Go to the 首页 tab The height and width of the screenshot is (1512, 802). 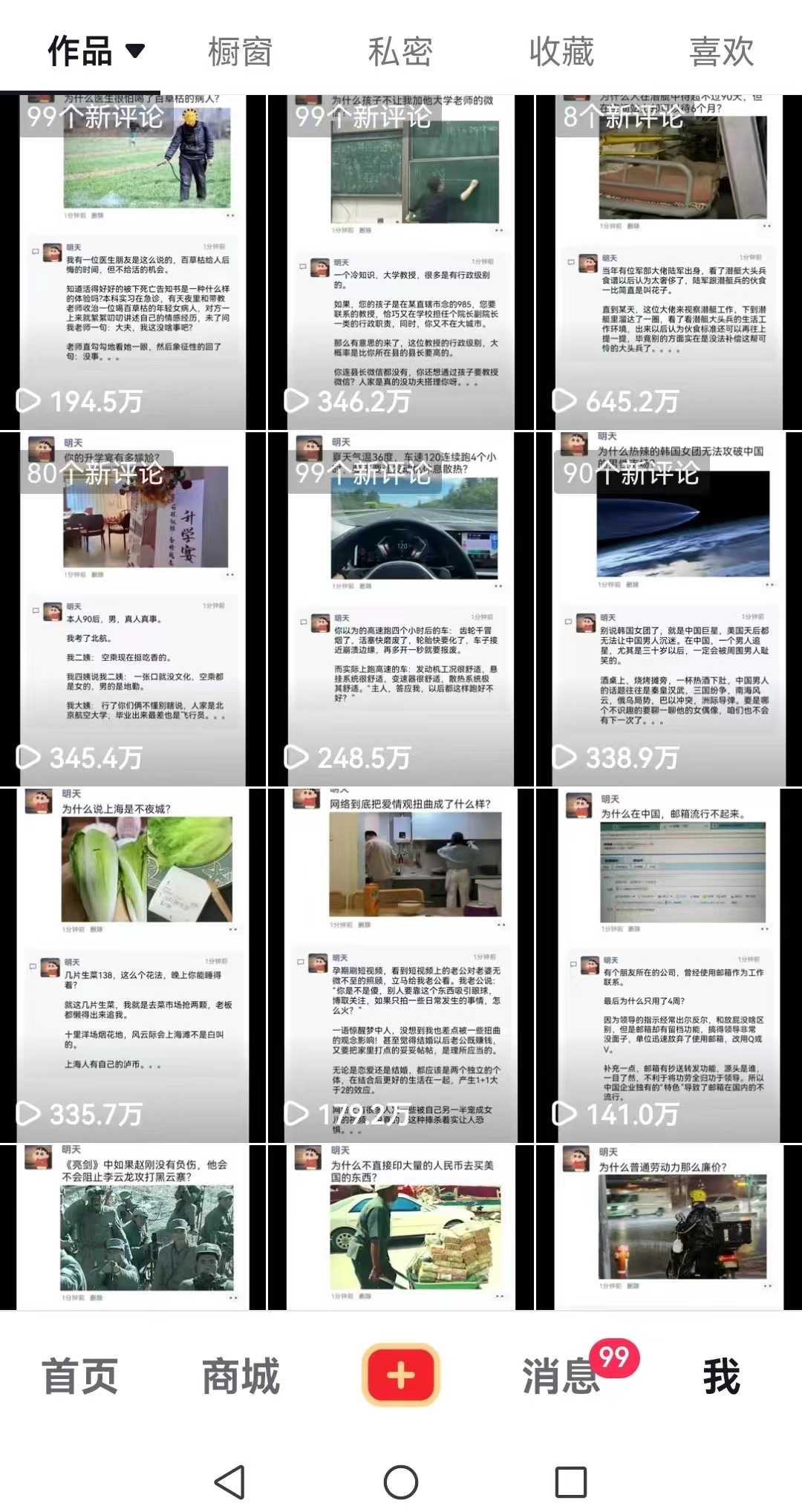tap(79, 1376)
